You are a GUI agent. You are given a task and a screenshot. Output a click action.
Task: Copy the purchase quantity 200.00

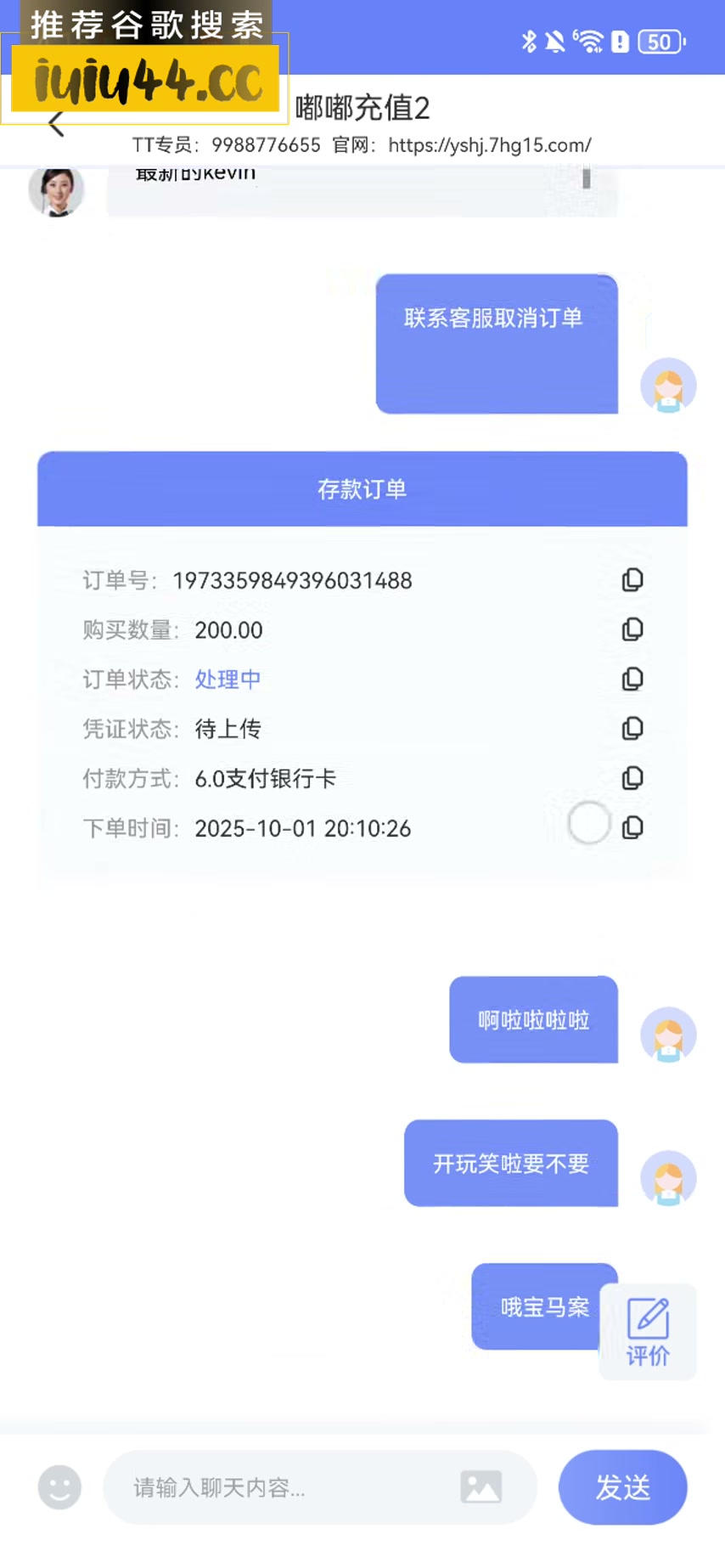632,629
